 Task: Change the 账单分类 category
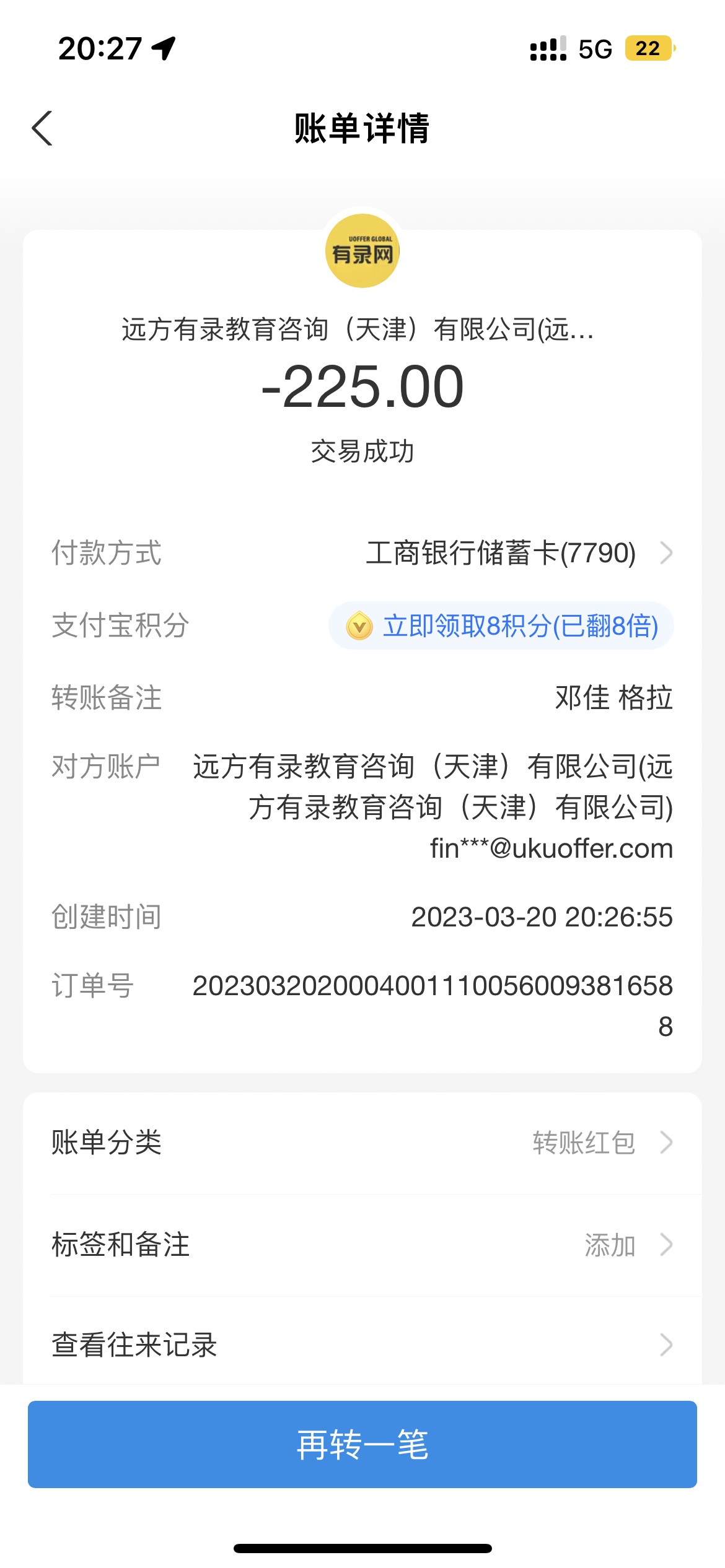[362, 1143]
